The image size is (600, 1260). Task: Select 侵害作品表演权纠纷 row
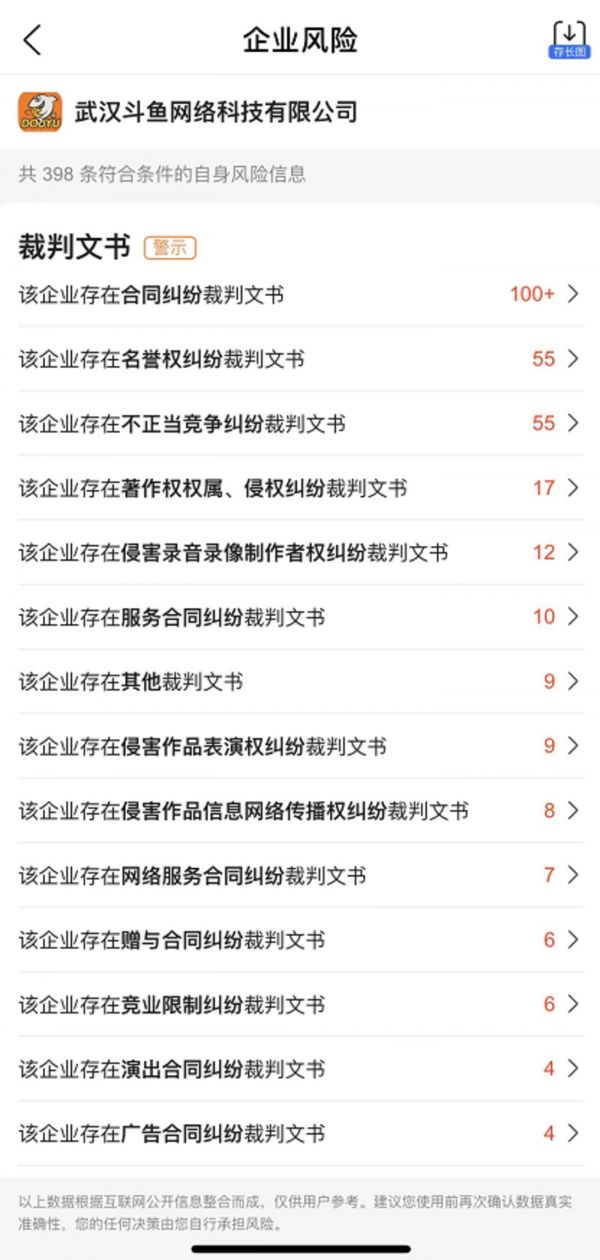click(300, 746)
